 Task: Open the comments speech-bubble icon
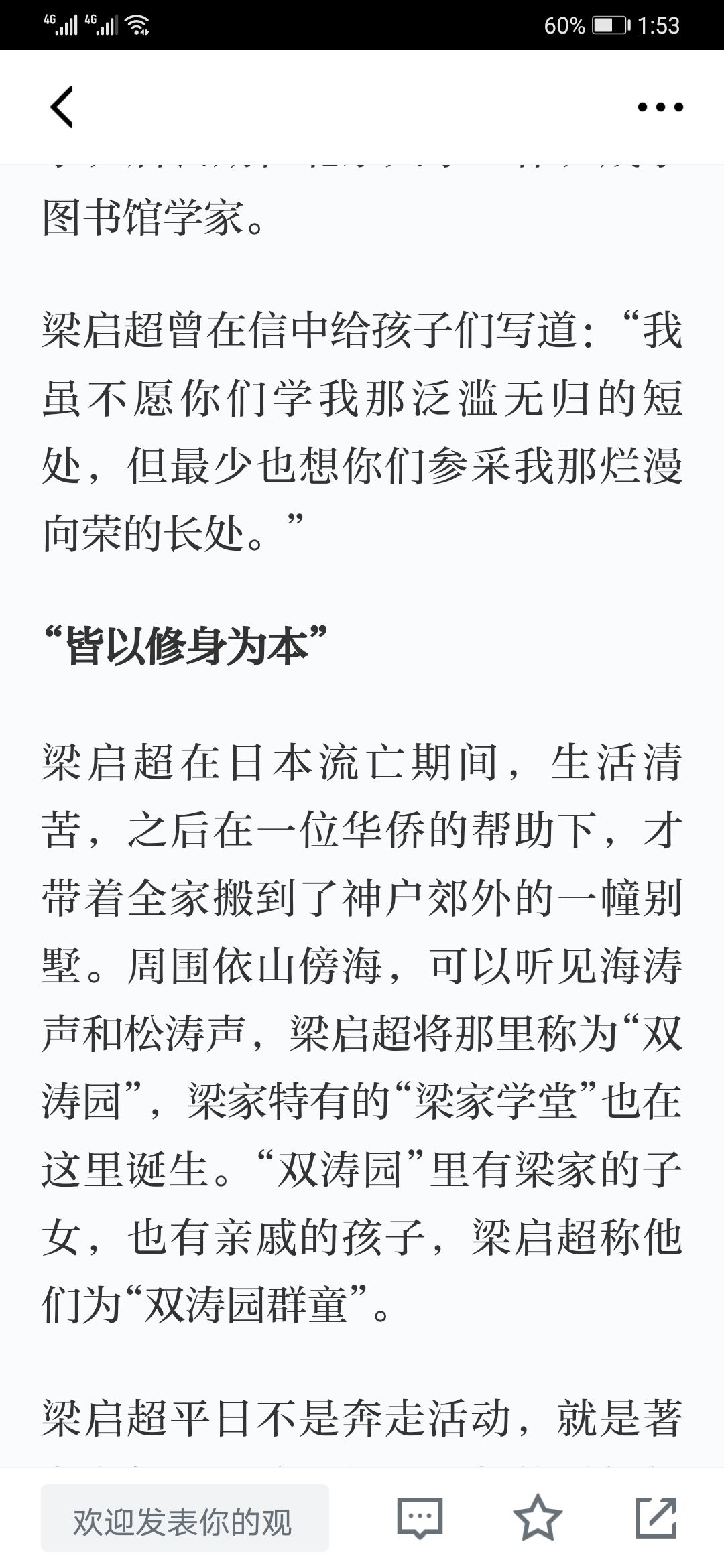(420, 1517)
